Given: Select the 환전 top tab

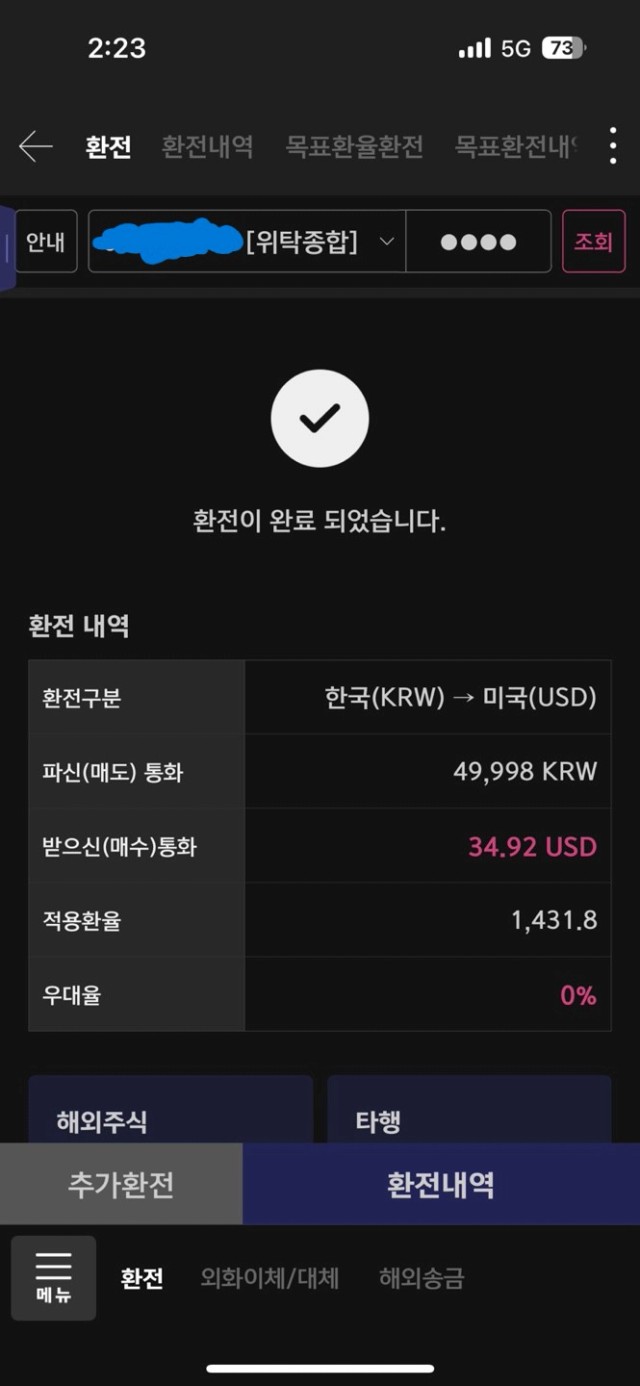Looking at the screenshot, I should pos(108,147).
